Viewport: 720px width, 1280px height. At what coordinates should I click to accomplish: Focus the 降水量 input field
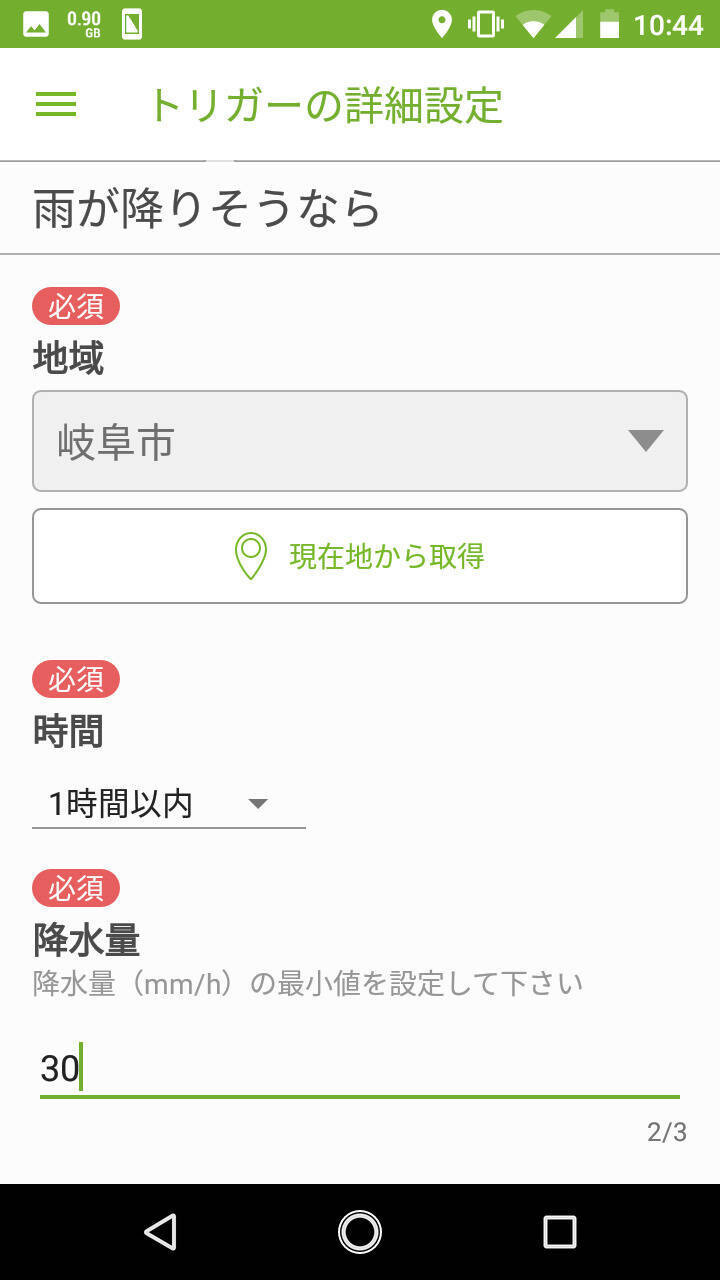[x=360, y=1069]
